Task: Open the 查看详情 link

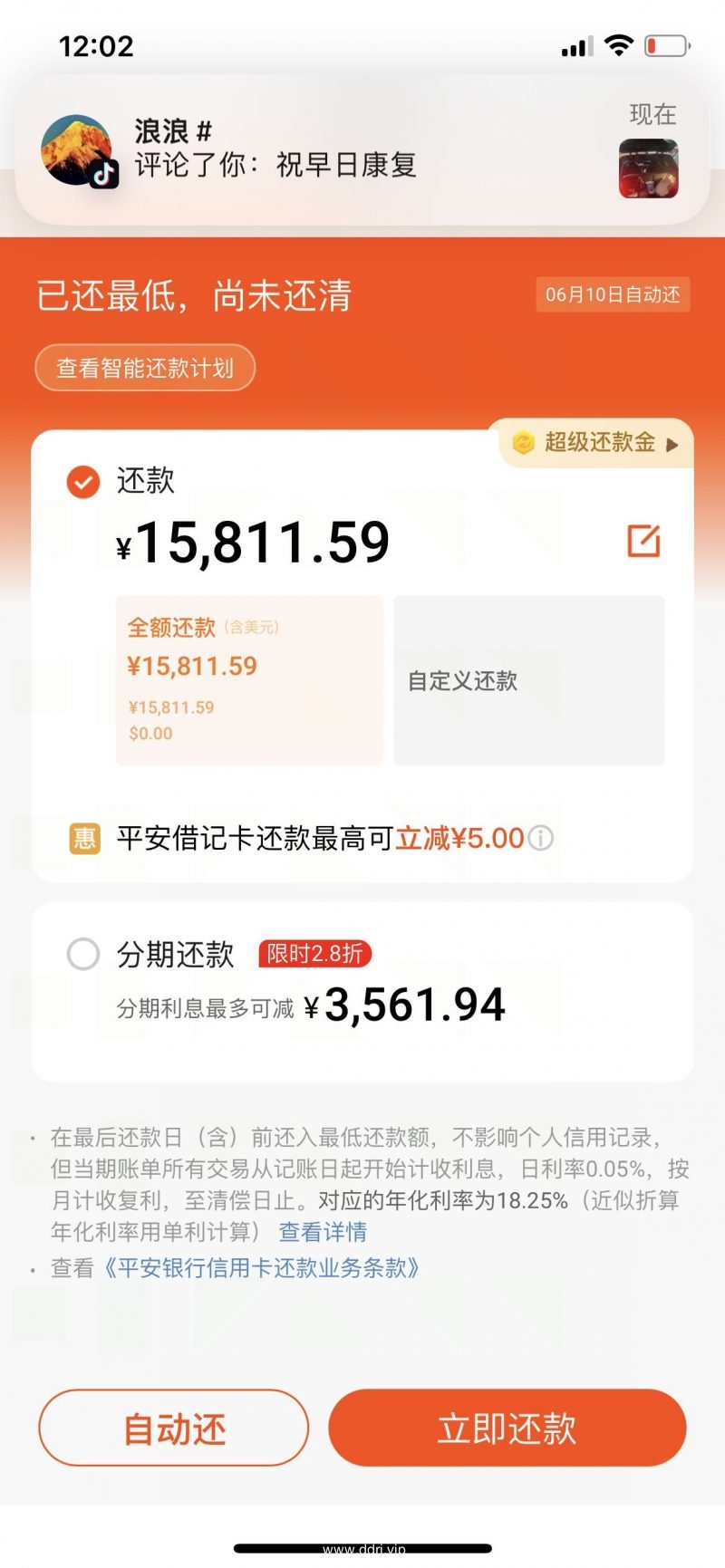Action: [x=323, y=1232]
